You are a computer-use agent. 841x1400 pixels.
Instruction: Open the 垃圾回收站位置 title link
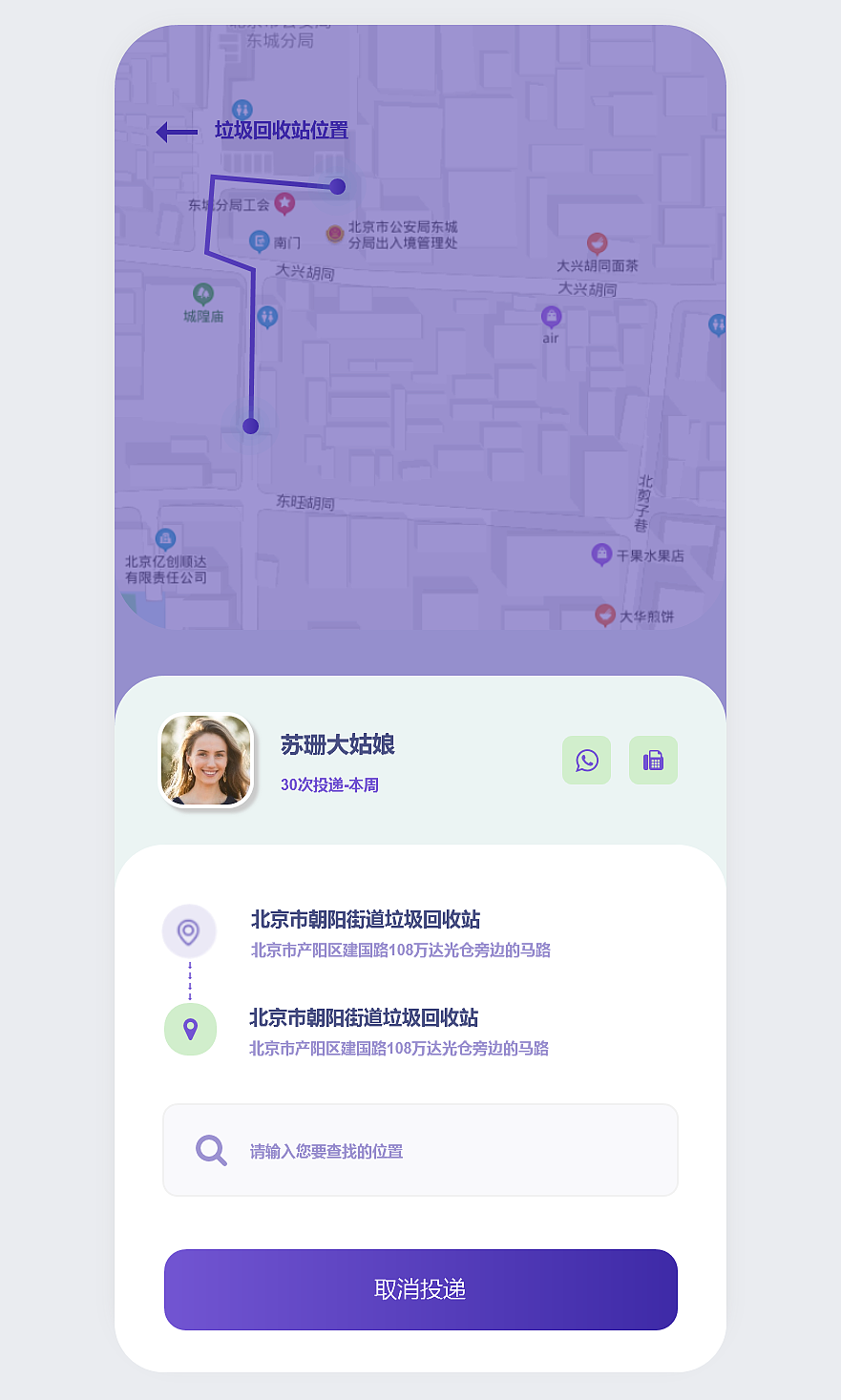(278, 129)
